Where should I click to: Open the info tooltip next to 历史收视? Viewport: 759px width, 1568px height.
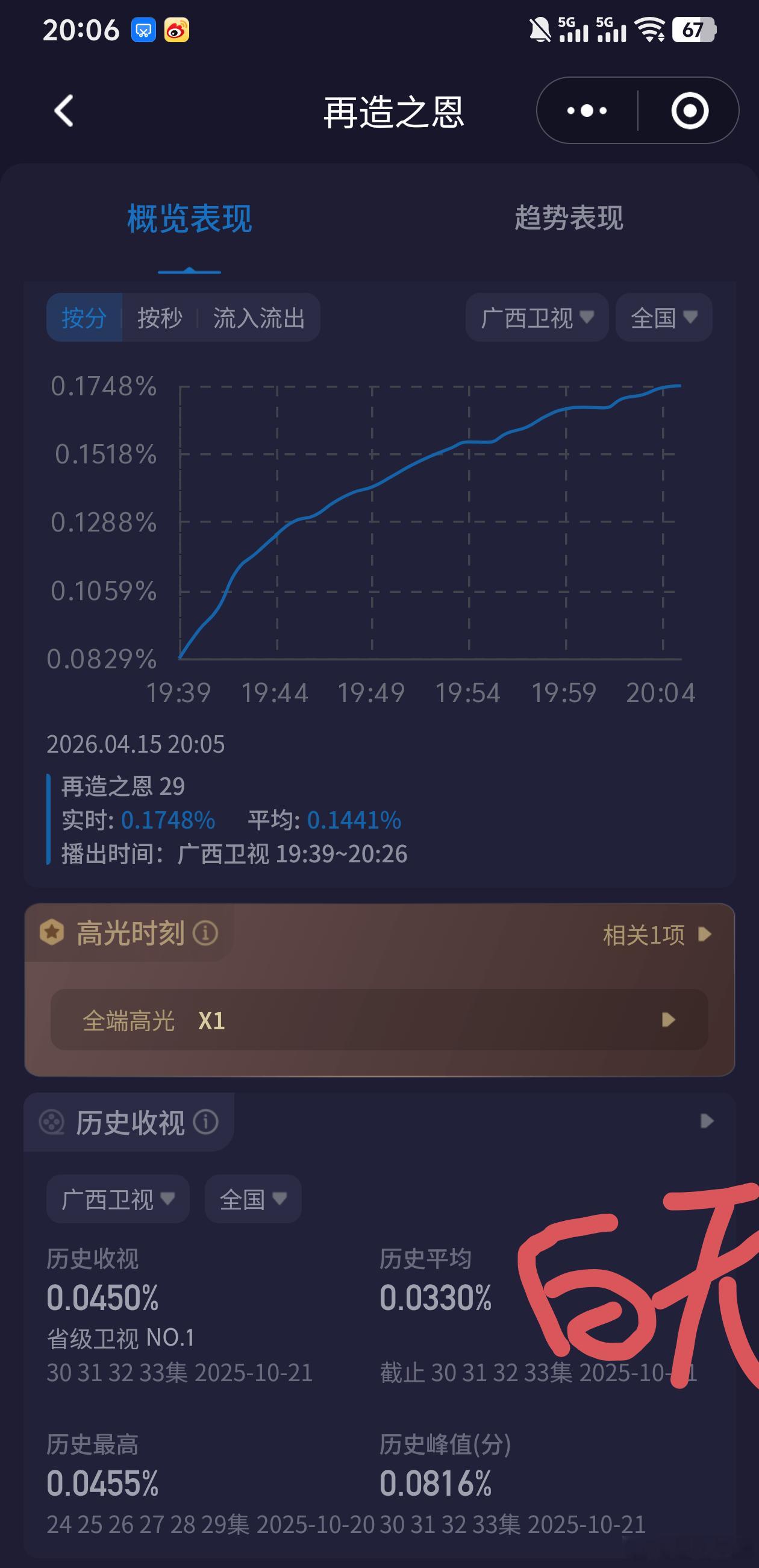click(205, 1122)
